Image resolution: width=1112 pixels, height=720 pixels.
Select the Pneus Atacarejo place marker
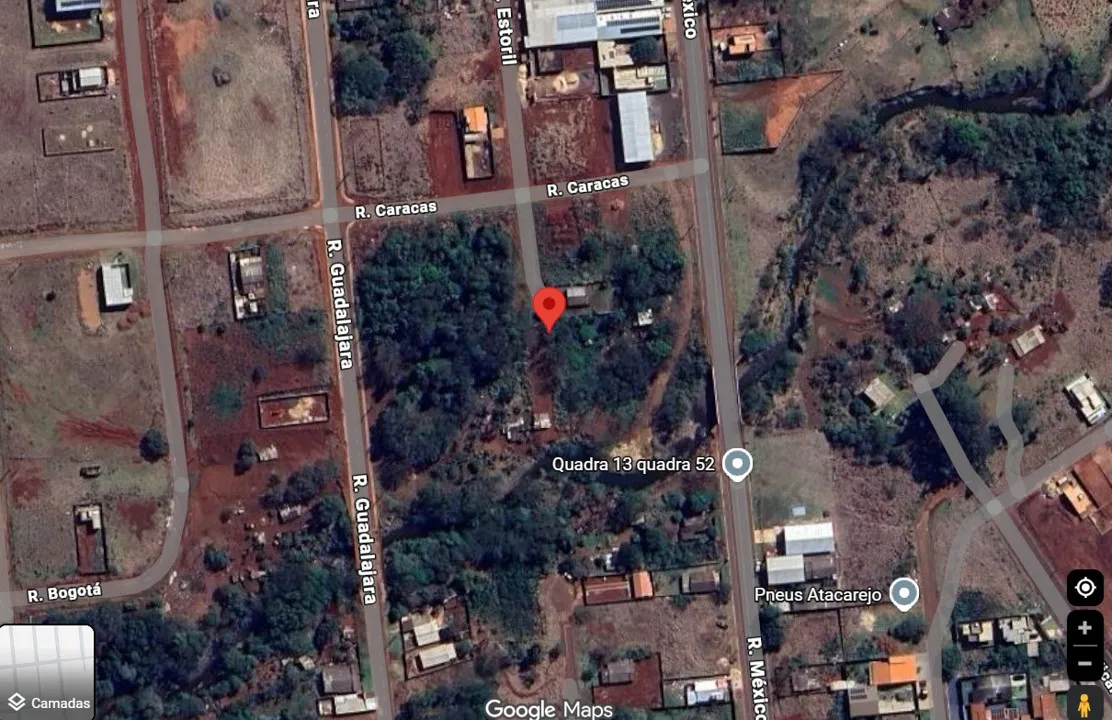(904, 594)
